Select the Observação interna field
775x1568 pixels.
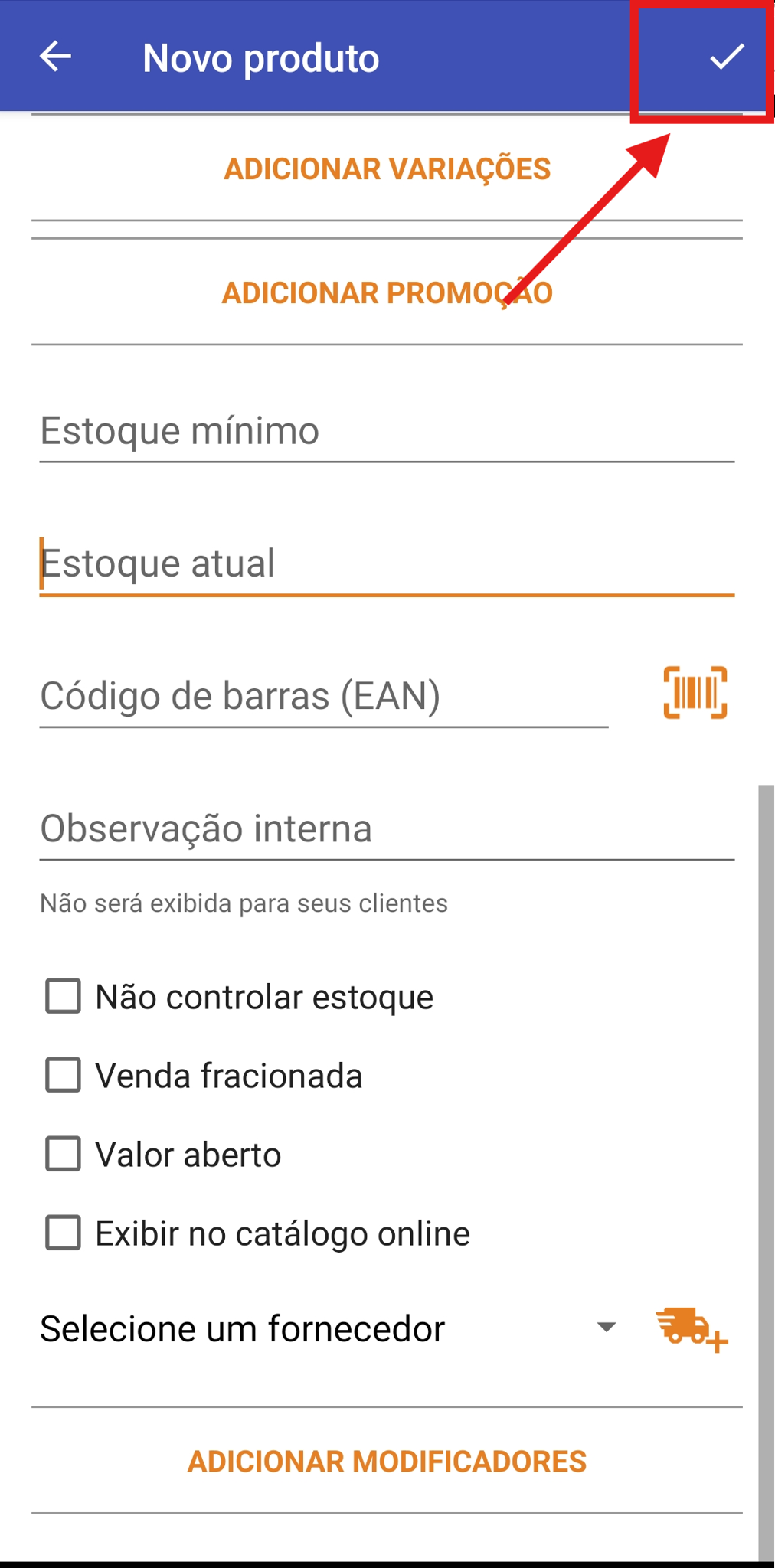(x=387, y=829)
